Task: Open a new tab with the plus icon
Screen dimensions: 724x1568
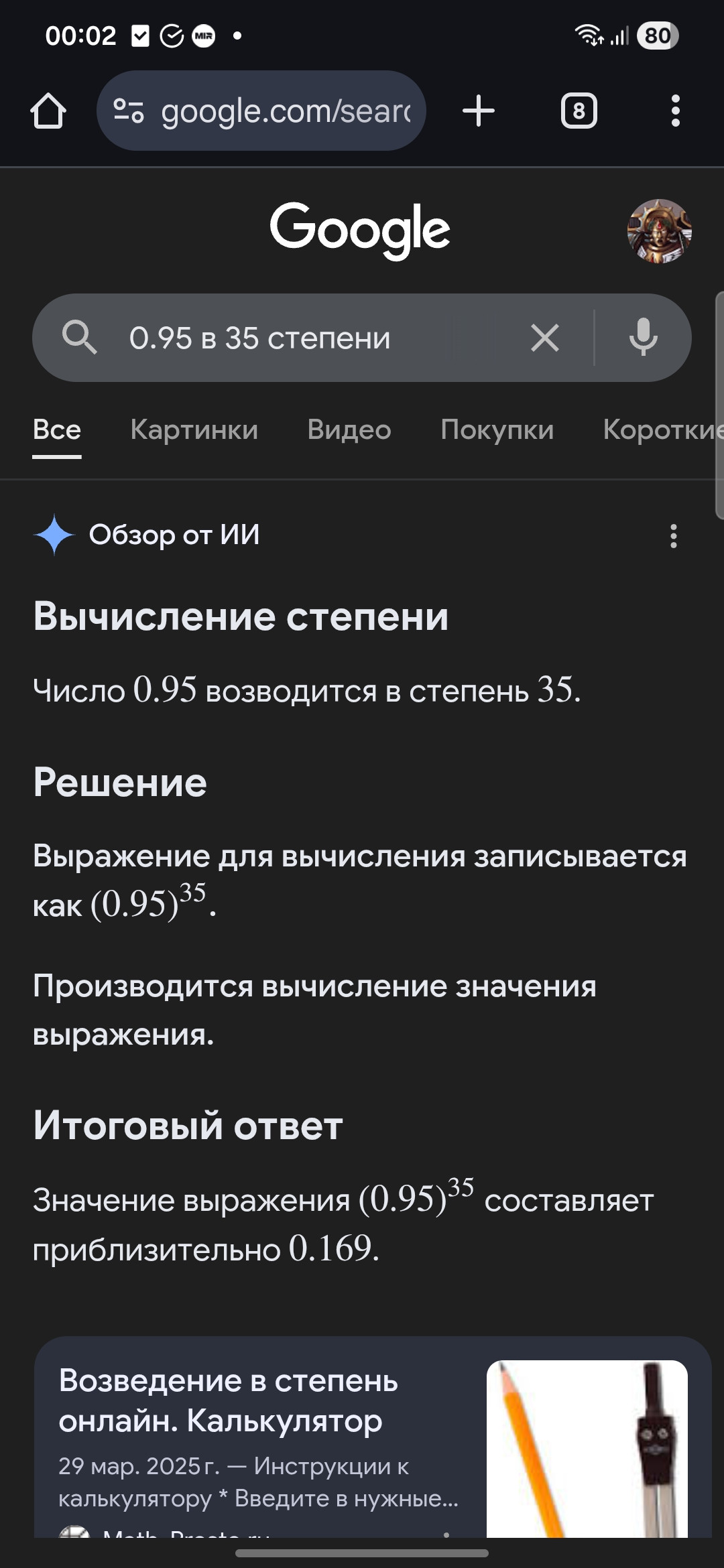Action: [x=478, y=111]
